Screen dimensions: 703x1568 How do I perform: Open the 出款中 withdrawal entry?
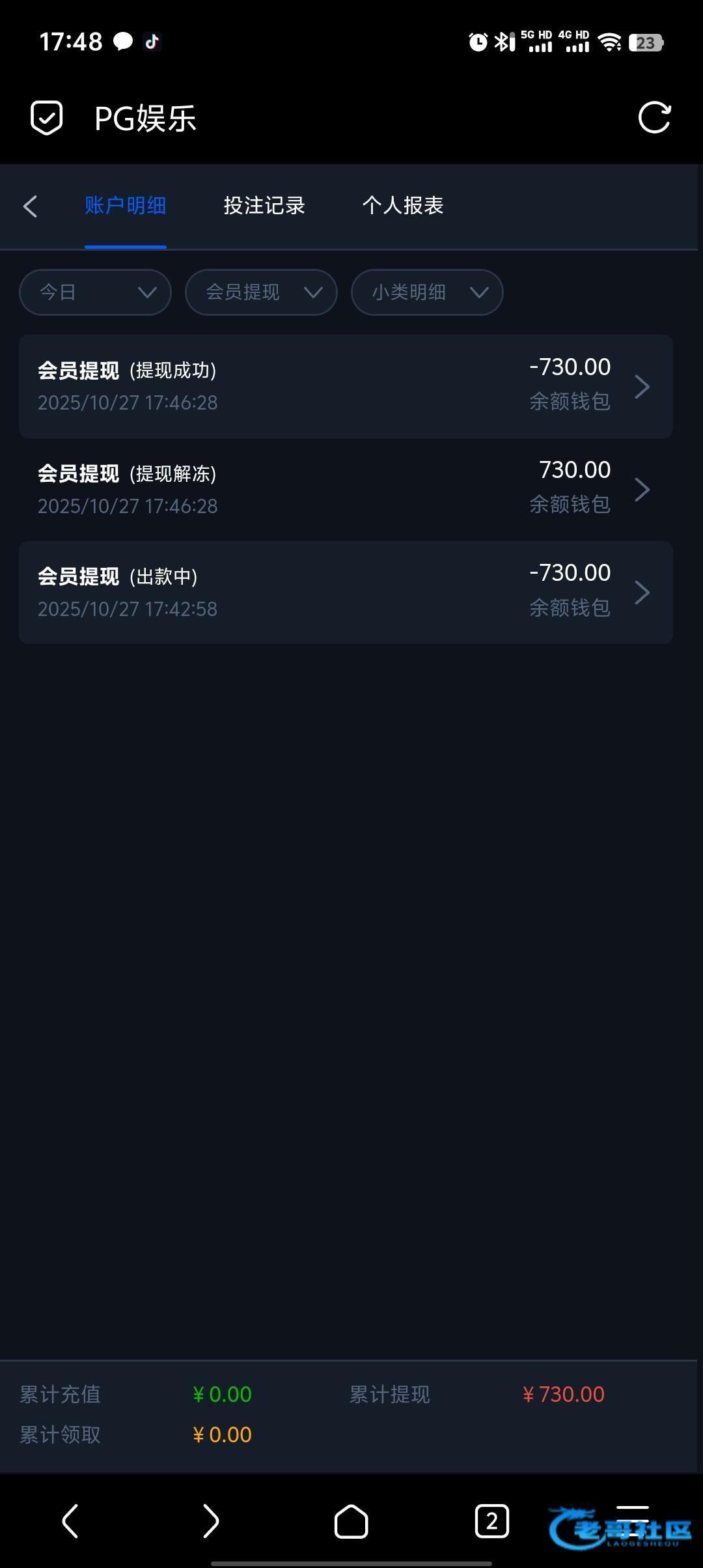tap(346, 592)
